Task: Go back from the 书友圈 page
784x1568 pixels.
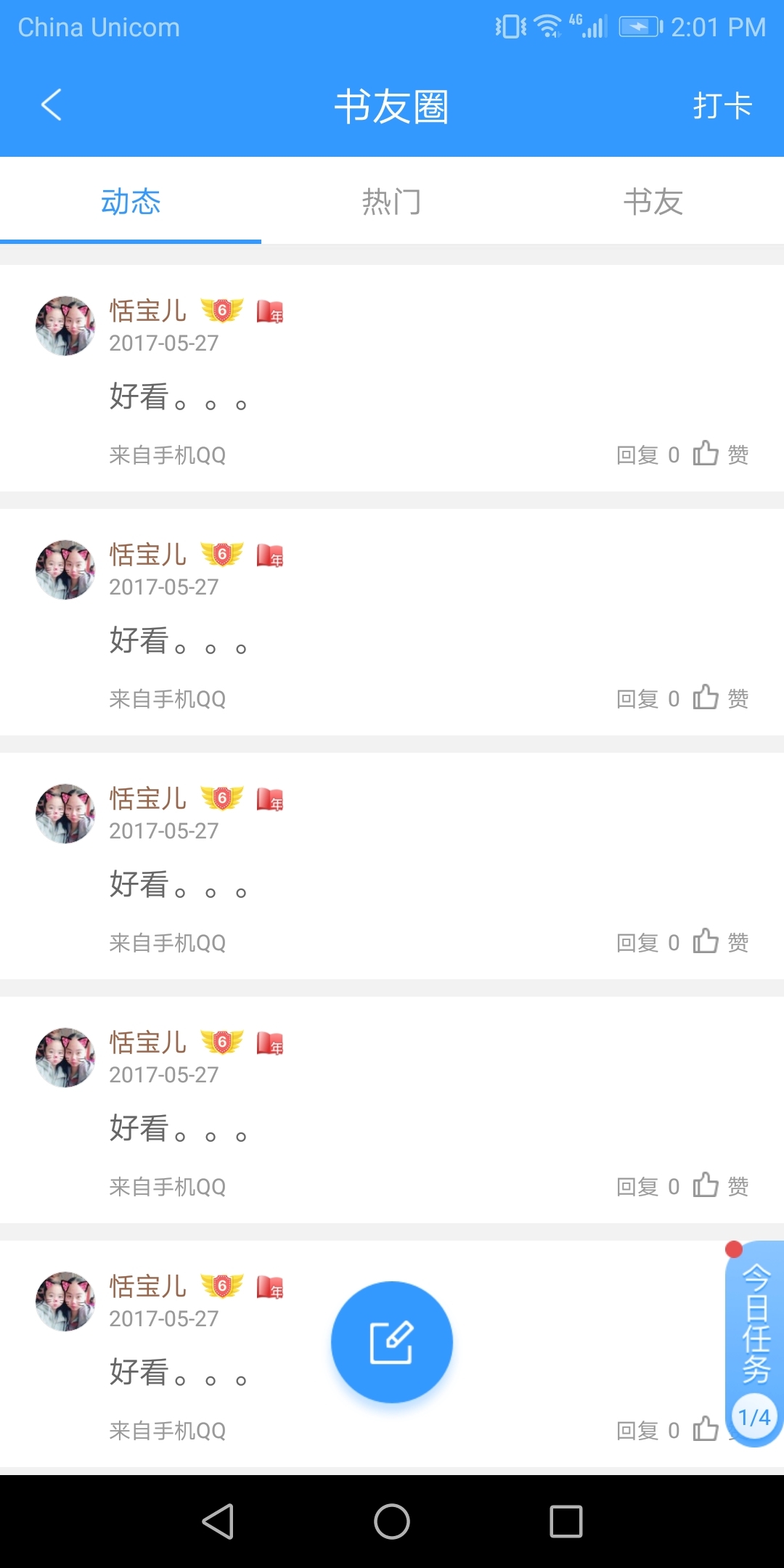Action: coord(51,105)
